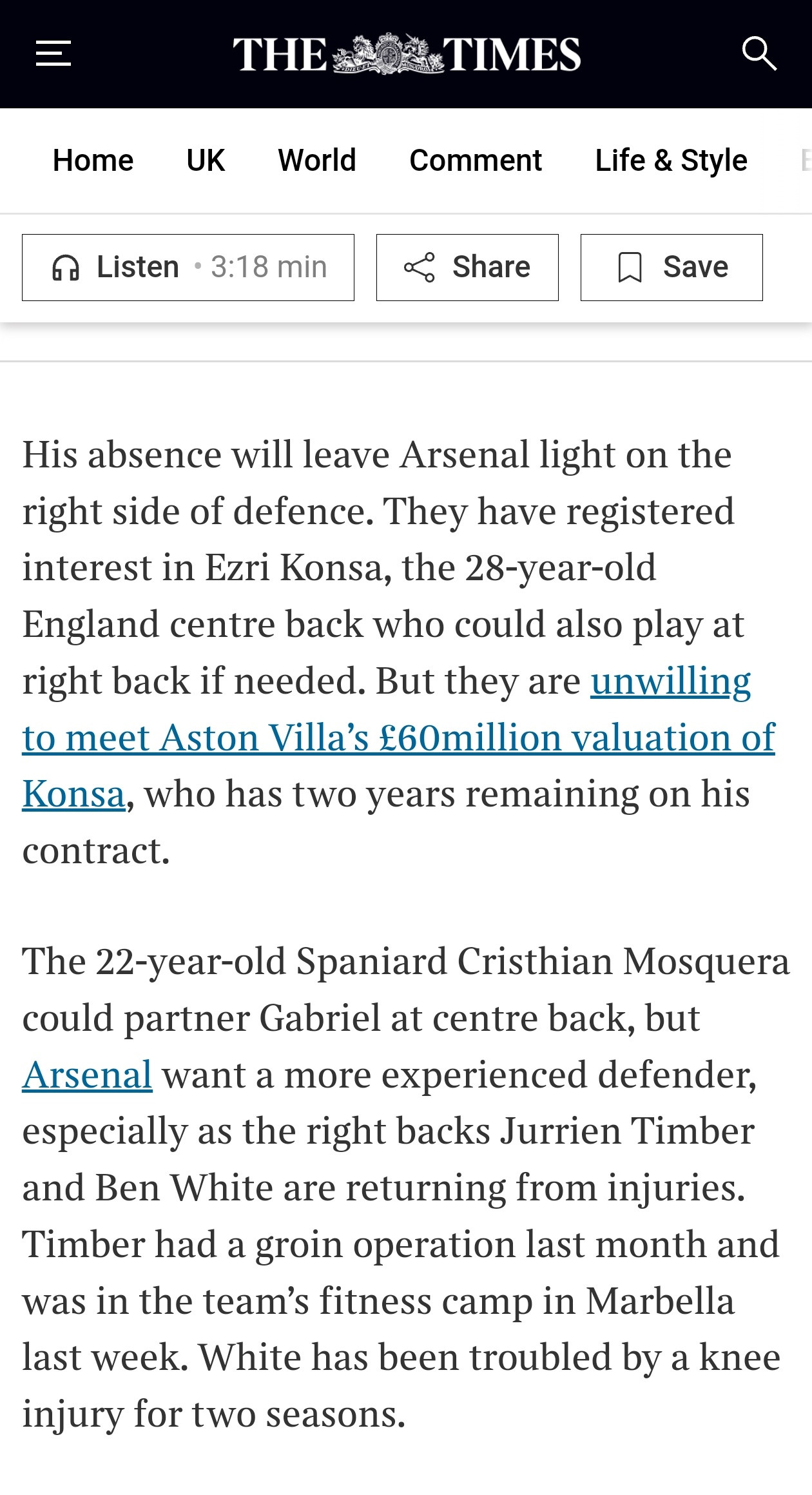
Task: Open the hamburger menu
Action: point(53,54)
